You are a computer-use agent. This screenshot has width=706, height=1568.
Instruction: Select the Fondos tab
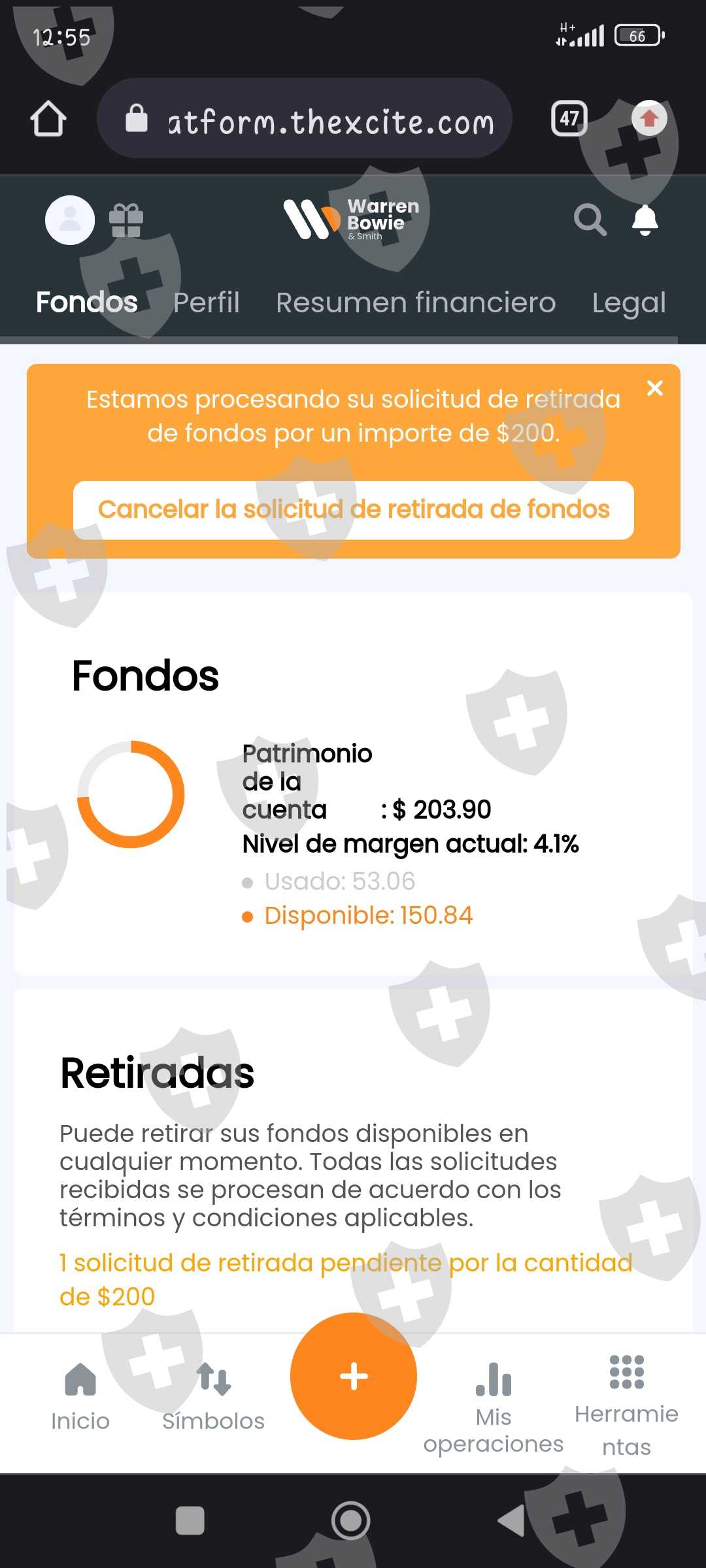click(87, 302)
